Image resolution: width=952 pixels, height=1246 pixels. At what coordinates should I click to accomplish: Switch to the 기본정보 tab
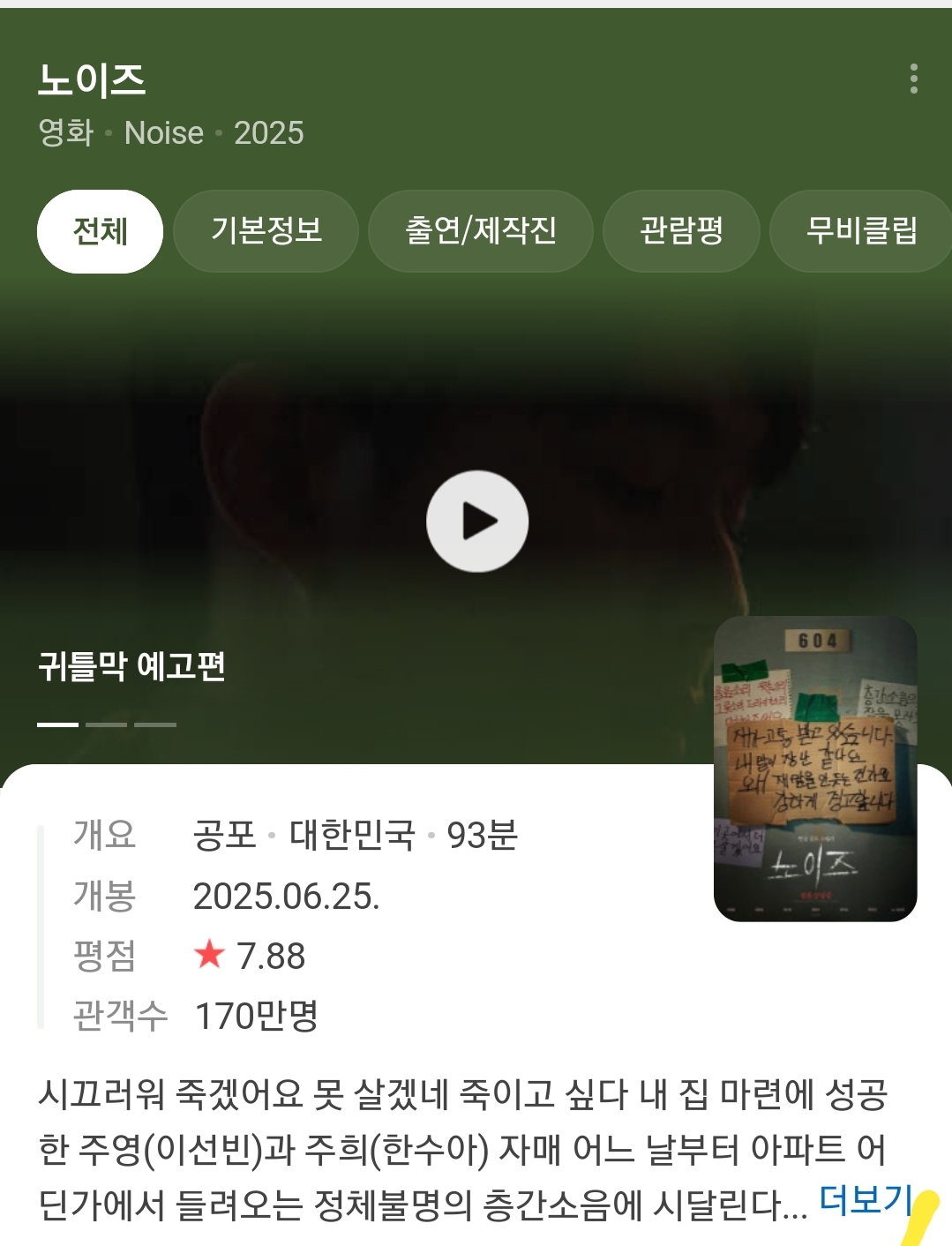[x=266, y=231]
